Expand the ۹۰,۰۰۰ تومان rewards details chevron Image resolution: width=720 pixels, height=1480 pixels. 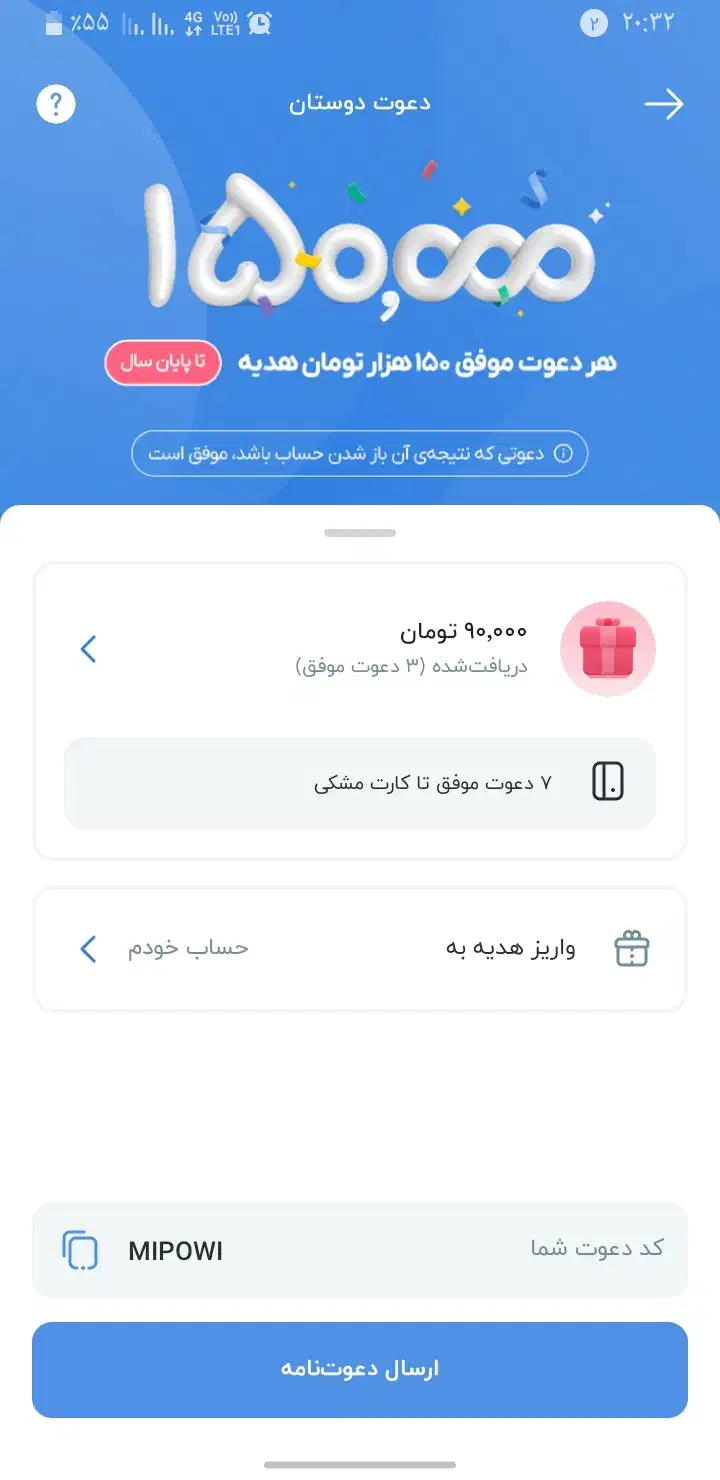click(87, 649)
